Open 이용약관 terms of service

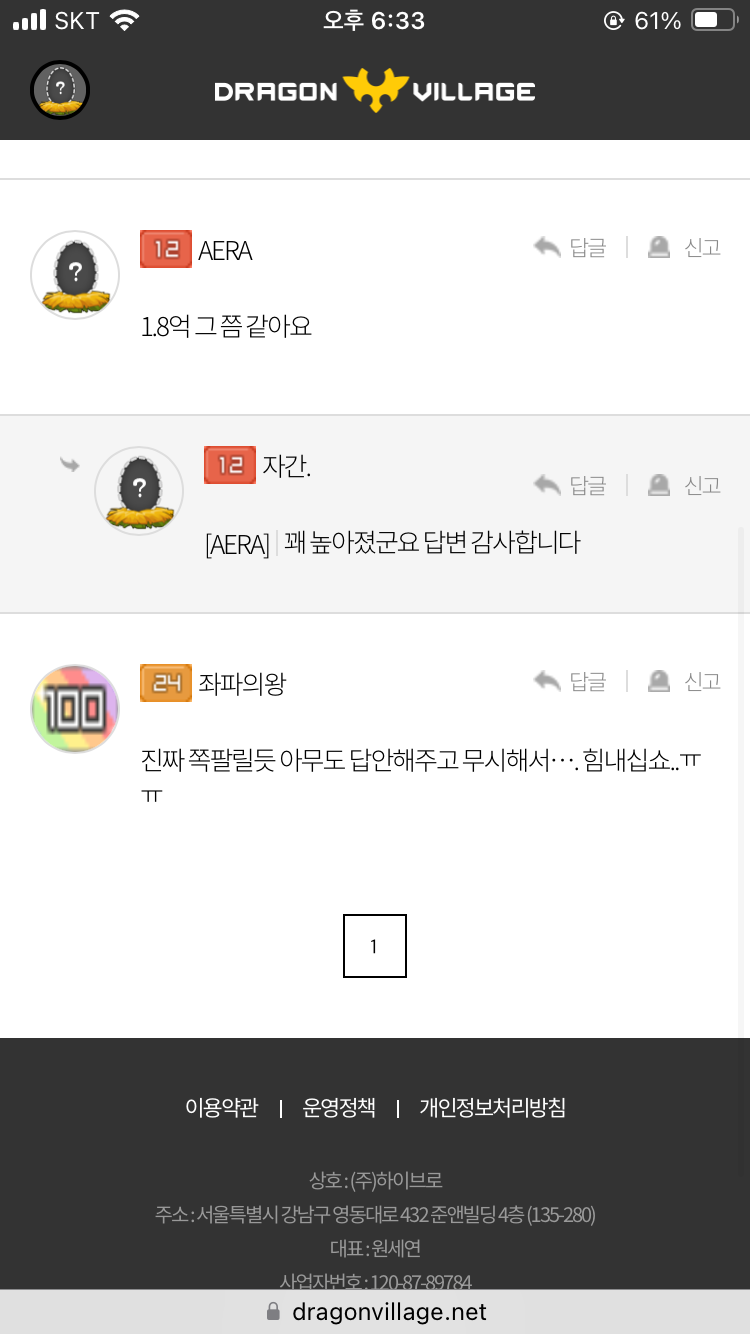point(221,1108)
